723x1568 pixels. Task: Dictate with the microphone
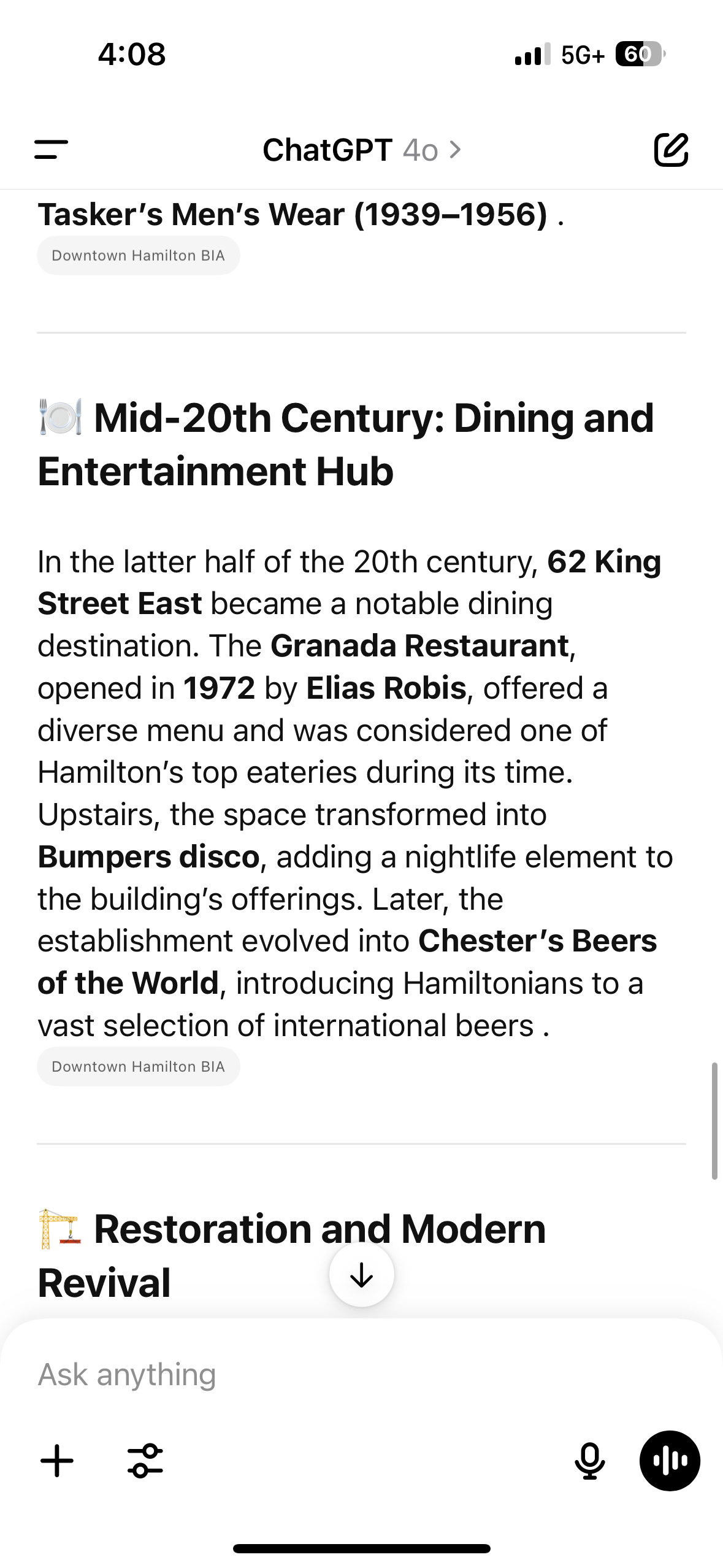coord(589,1461)
